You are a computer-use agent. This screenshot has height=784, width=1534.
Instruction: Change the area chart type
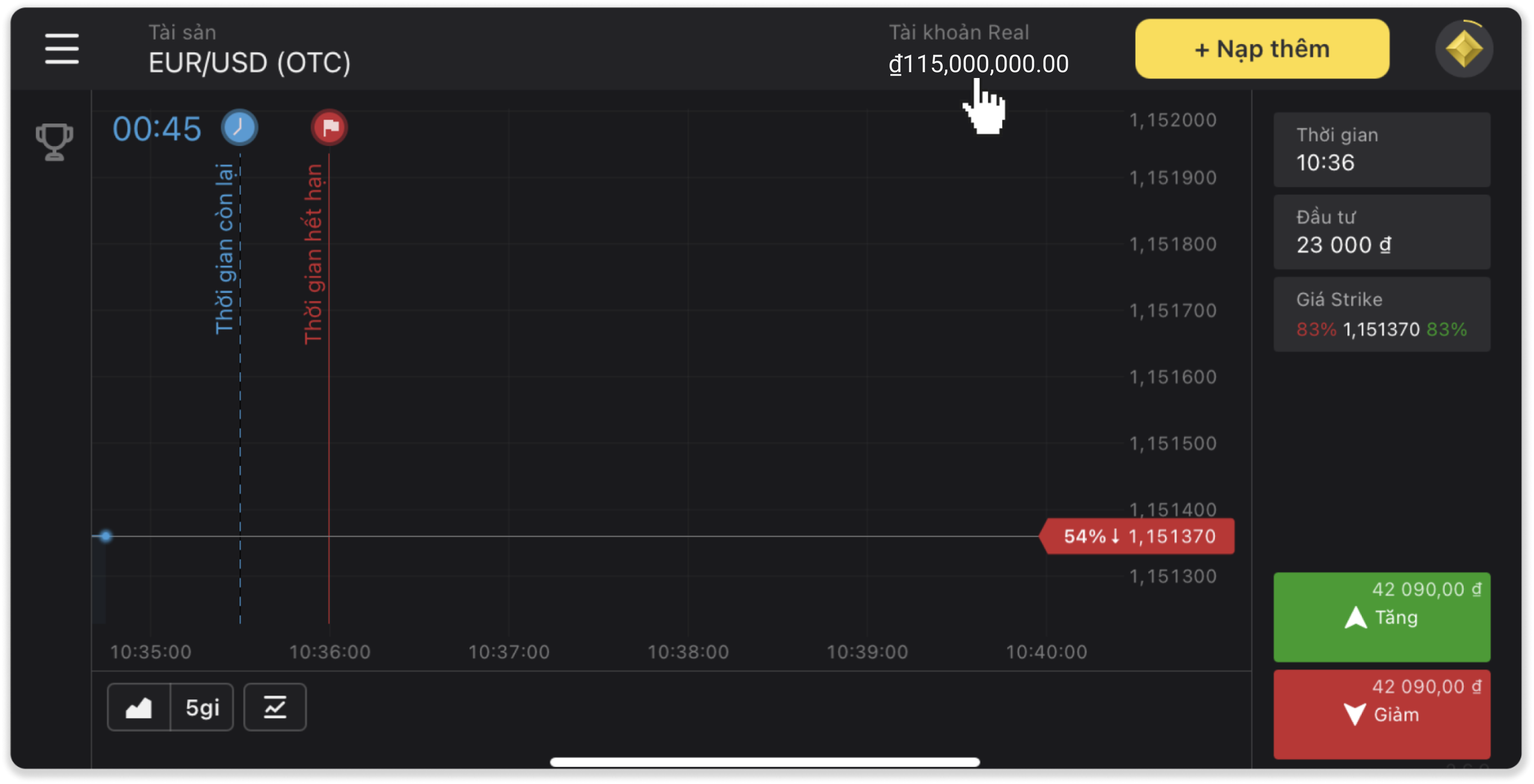pyautogui.click(x=139, y=707)
